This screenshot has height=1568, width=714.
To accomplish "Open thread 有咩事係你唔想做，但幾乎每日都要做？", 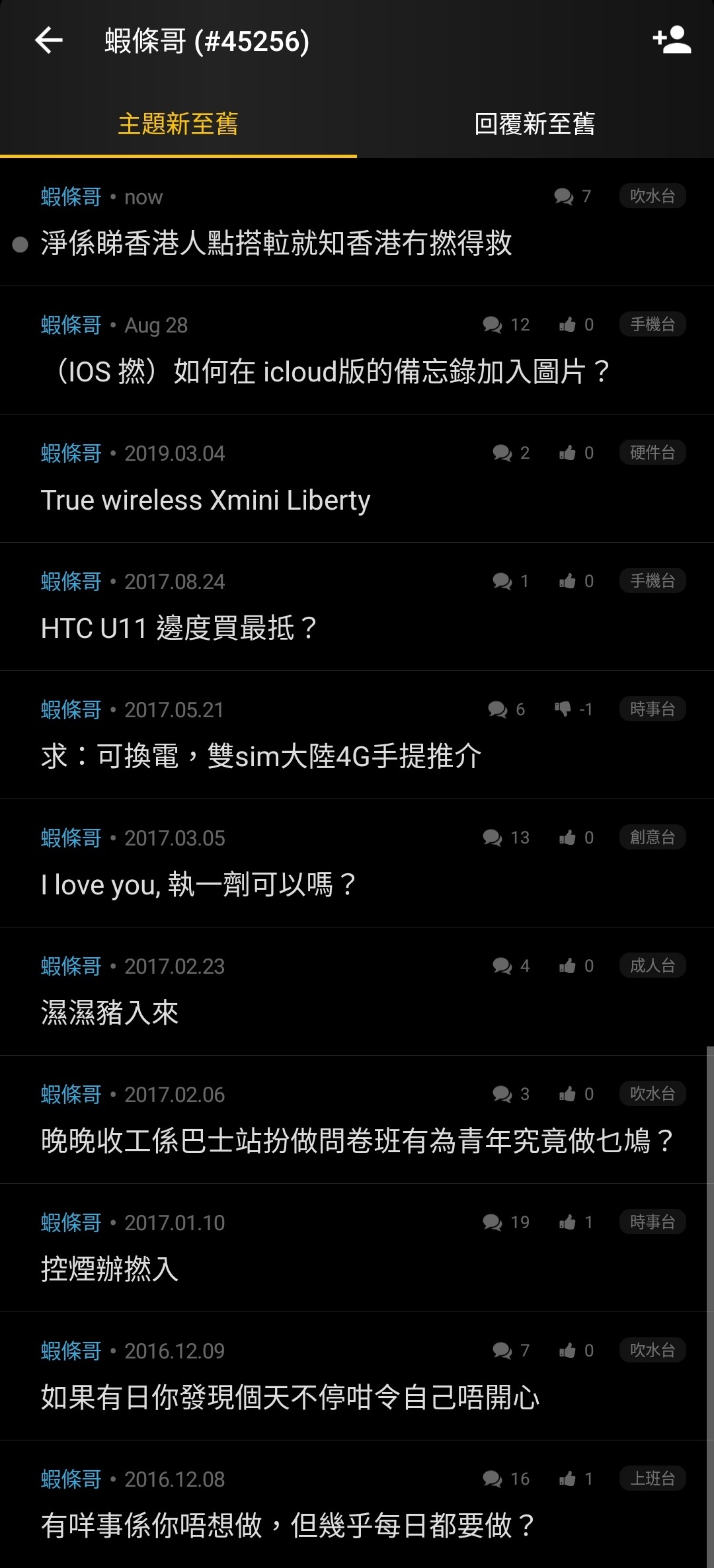I will click(357, 1504).
